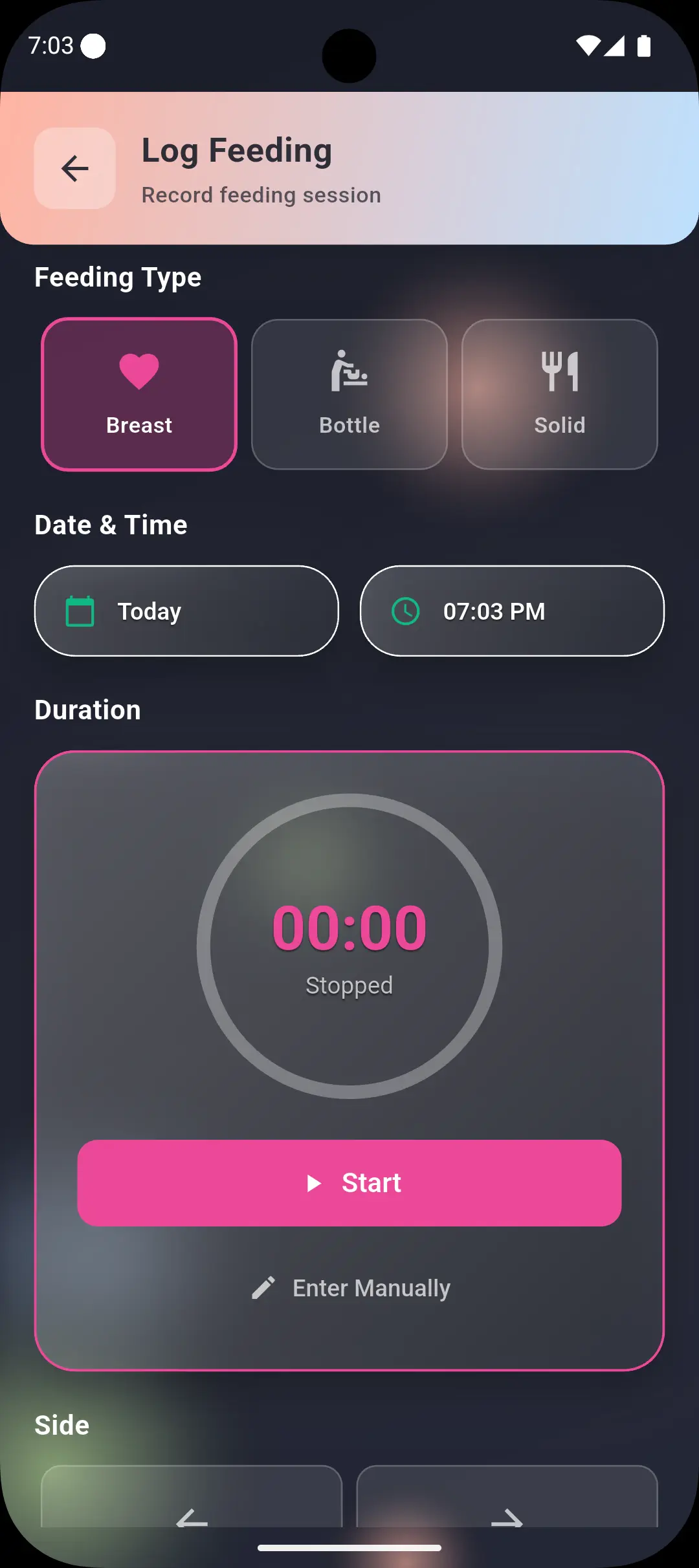Choose Bottle feeding type
Viewport: 699px width, 1568px height.
coord(349,394)
